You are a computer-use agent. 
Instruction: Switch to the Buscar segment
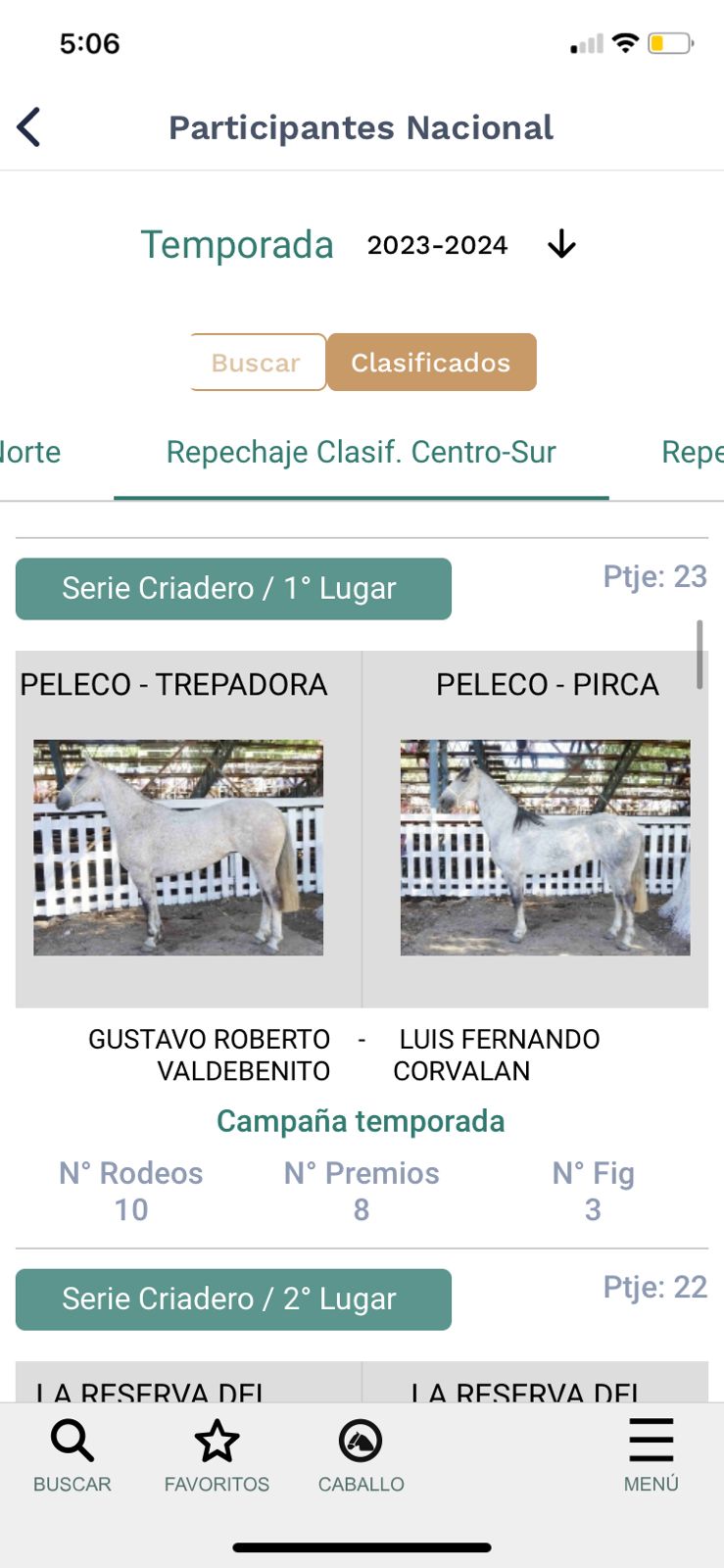(x=257, y=363)
